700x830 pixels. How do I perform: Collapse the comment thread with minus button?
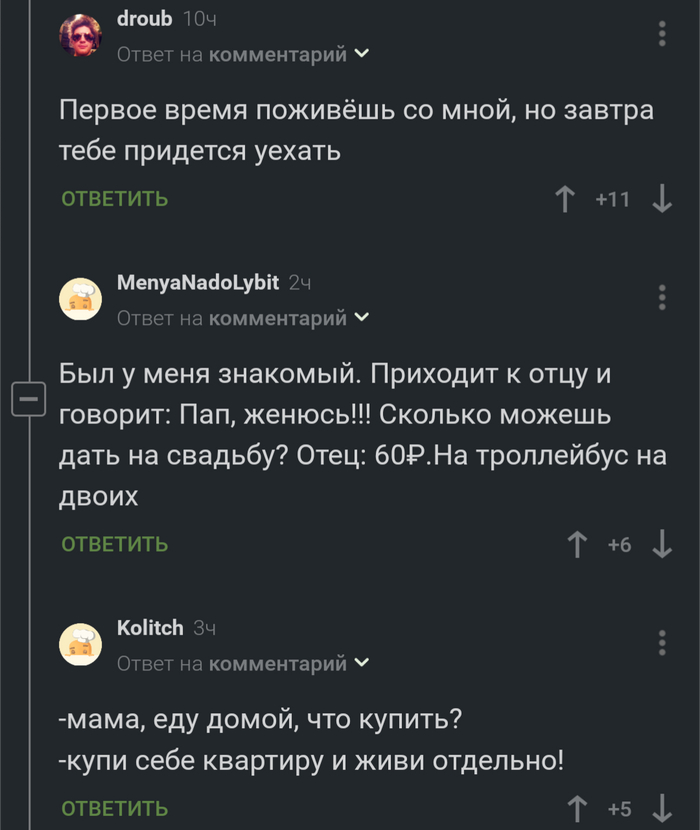click(27, 401)
